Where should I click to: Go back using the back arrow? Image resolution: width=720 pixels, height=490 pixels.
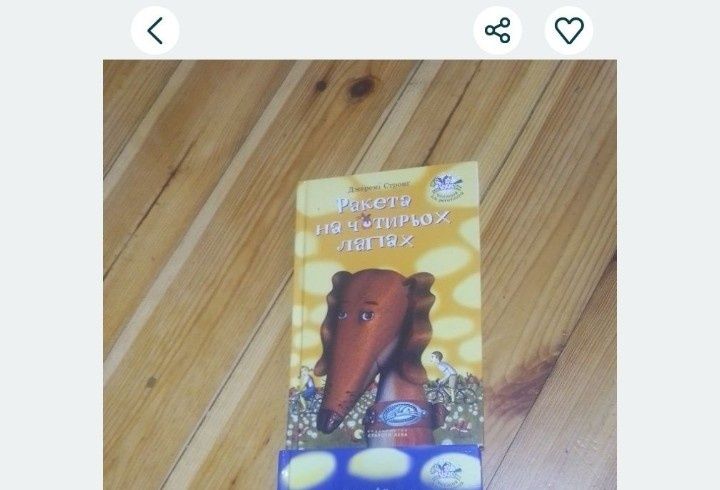click(x=155, y=30)
